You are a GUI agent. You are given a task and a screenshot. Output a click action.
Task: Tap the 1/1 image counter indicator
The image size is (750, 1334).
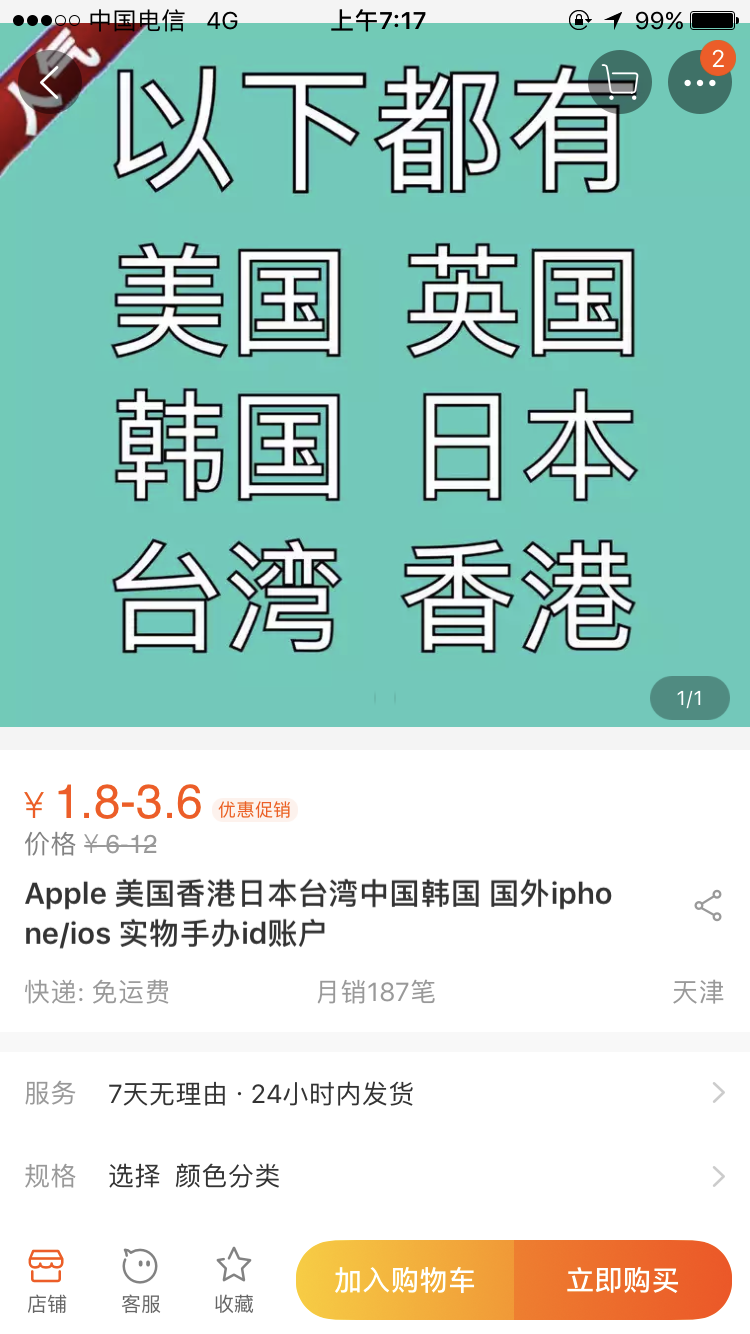[689, 698]
